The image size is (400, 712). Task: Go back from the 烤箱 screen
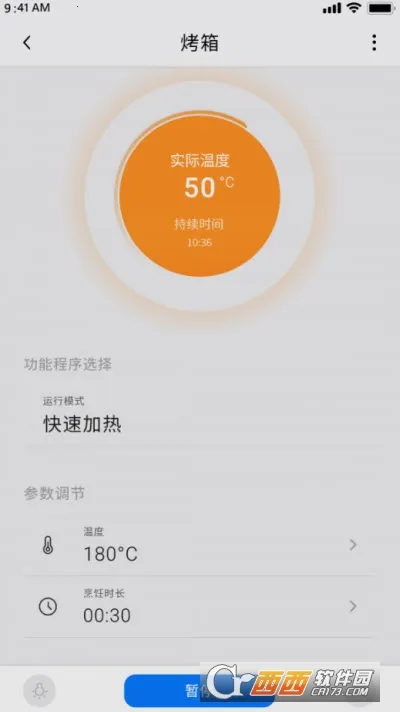27,43
